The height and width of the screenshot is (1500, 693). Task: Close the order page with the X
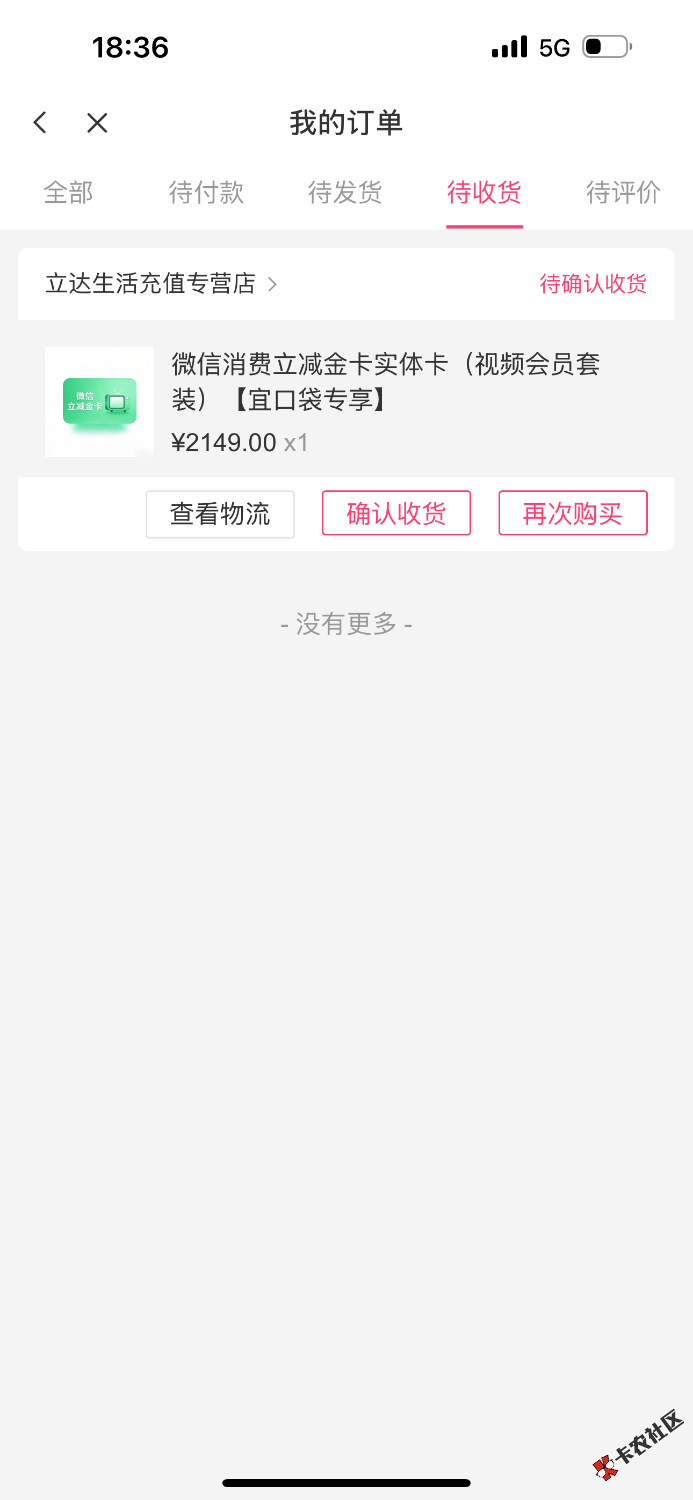97,123
